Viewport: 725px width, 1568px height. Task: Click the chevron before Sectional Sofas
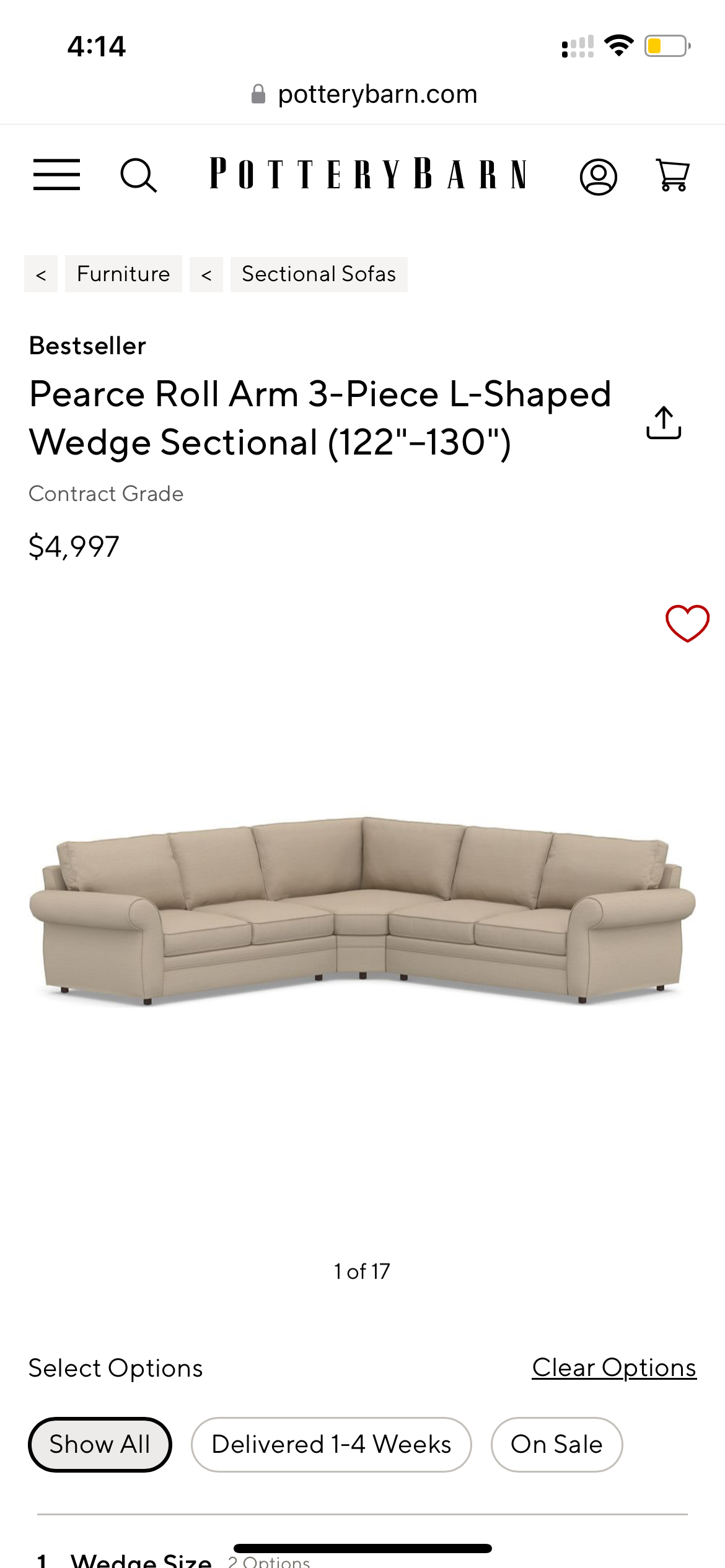(206, 274)
